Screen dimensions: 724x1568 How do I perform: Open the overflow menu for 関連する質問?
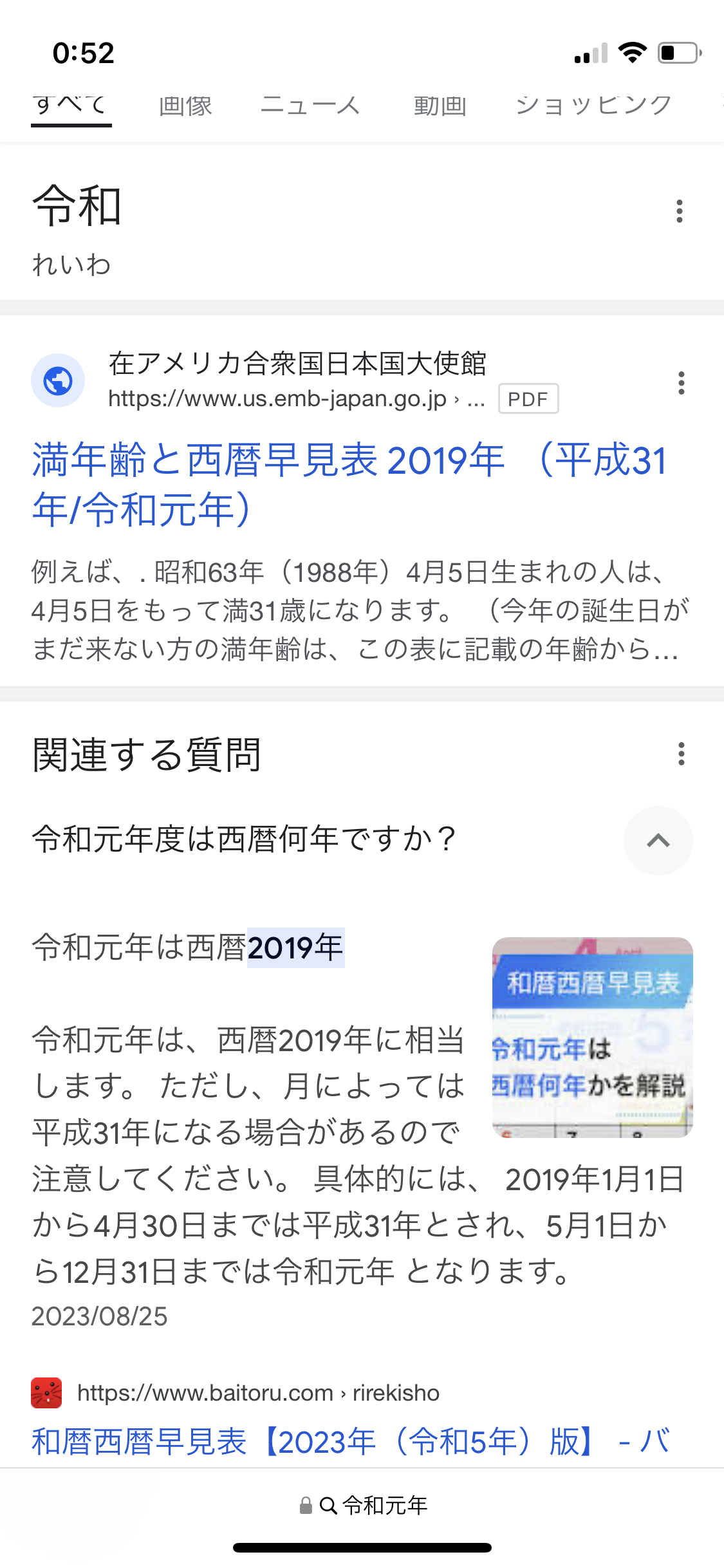(681, 754)
